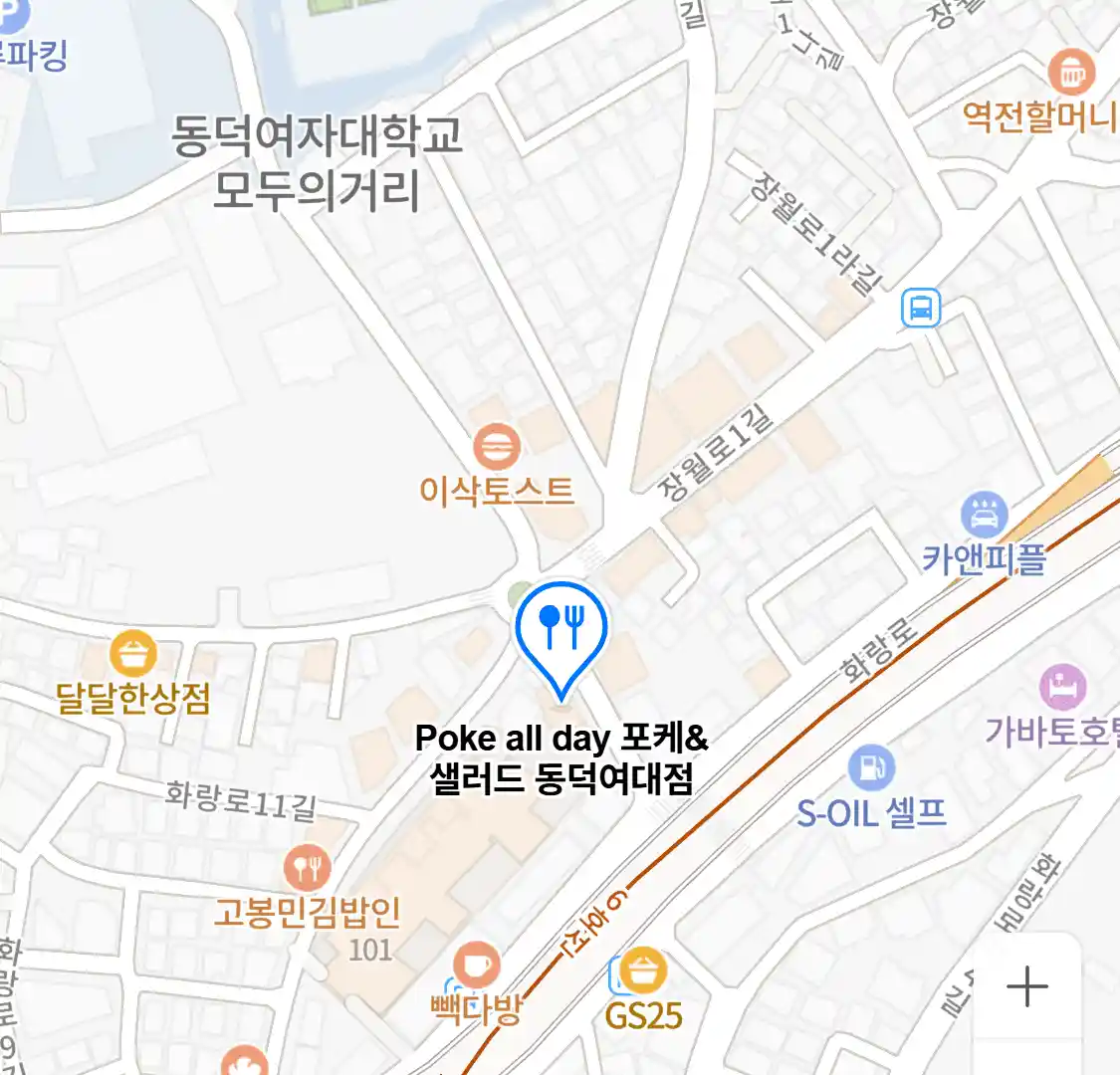Open the 고봉민김밥인 restaurant marker
The image size is (1120, 1075).
[x=308, y=869]
